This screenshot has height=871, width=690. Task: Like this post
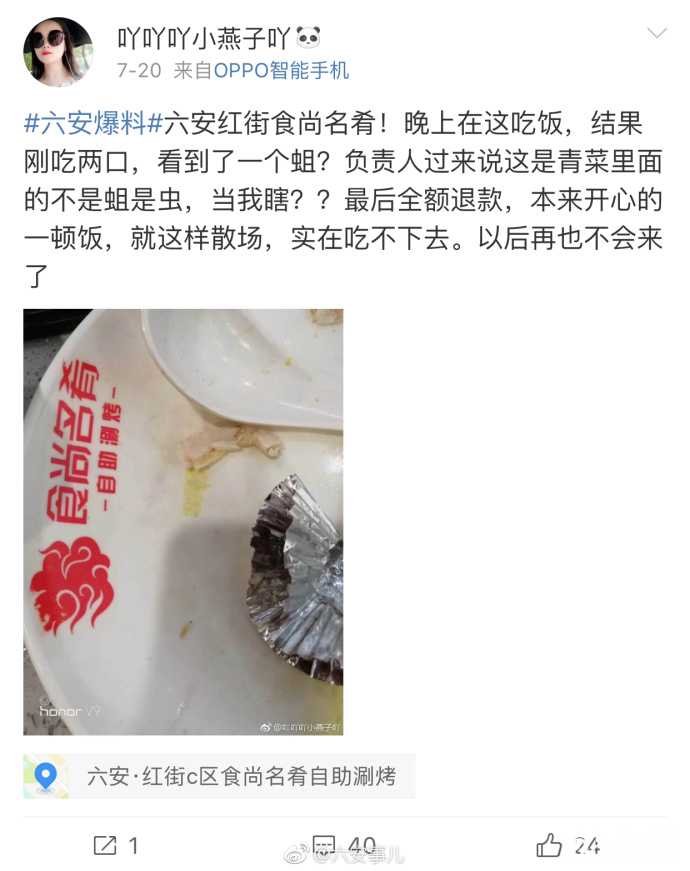coord(567,846)
